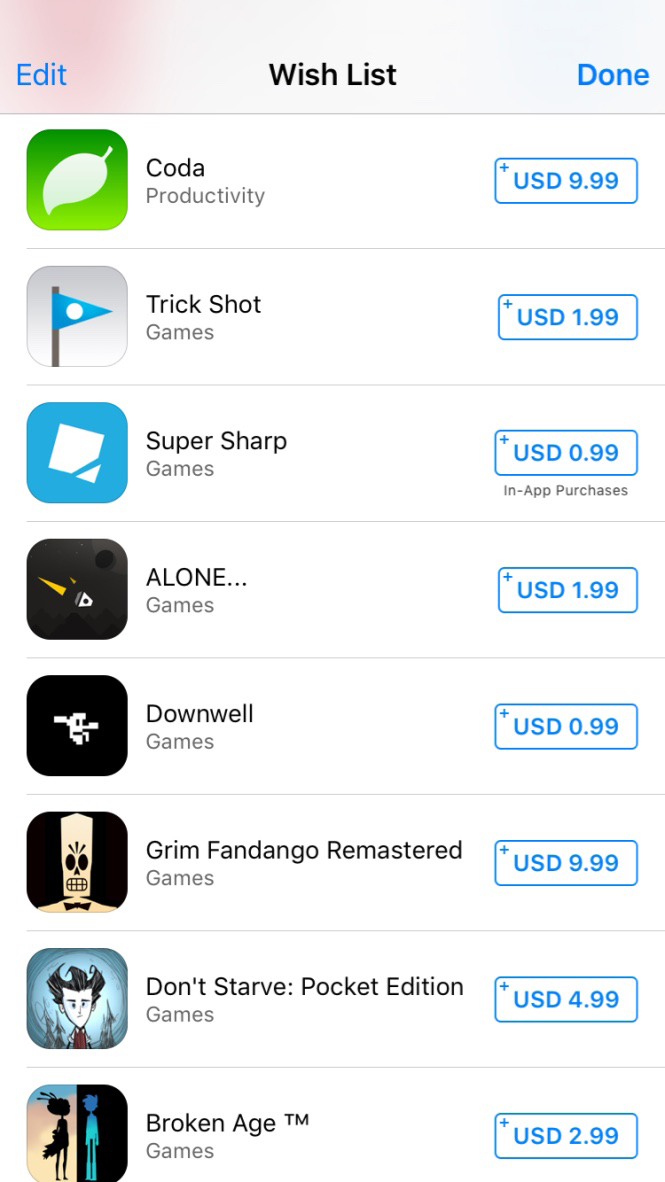The image size is (665, 1182).
Task: Purchase Grim Fandango Remastered for USD 9.99
Action: tap(566, 863)
